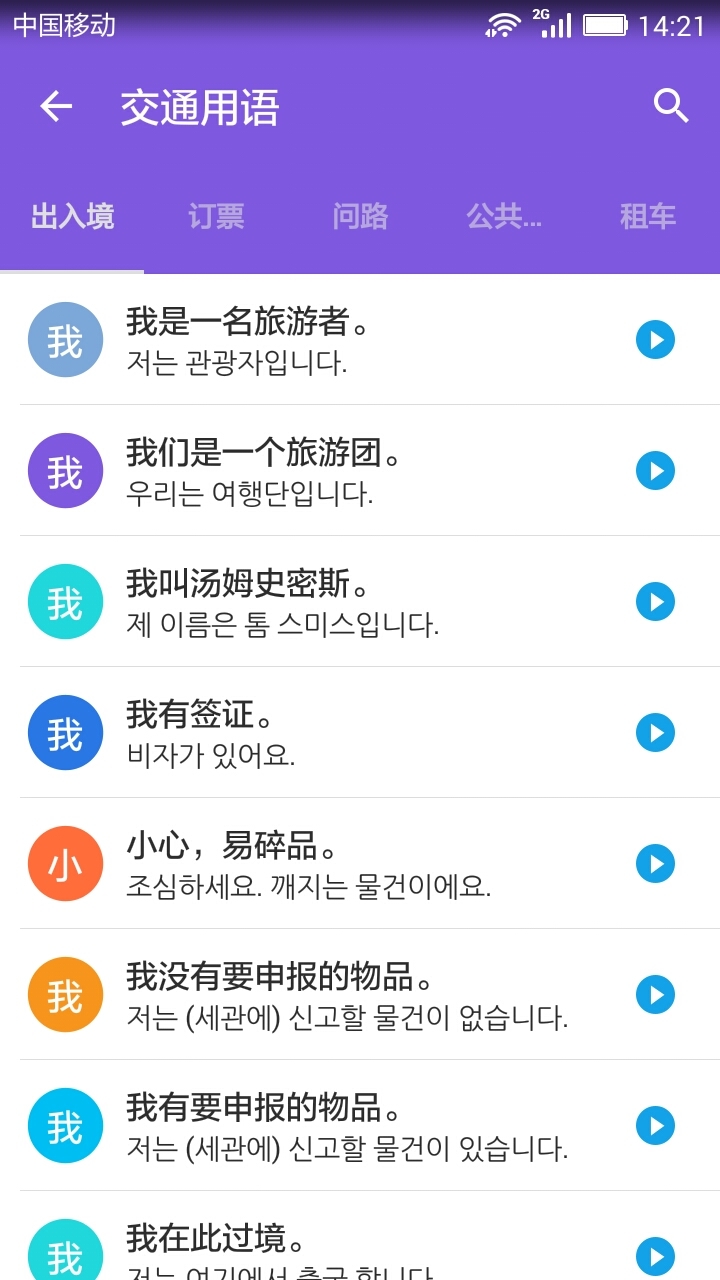Click the blue '我' avatar for 我是一名旅游者
Viewport: 720px width, 1280px height.
tap(65, 339)
